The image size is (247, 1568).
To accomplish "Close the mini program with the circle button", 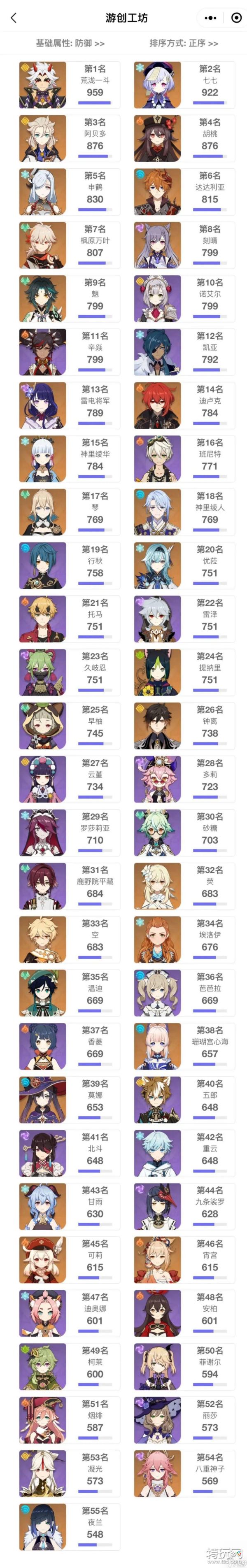I will point(236,18).
